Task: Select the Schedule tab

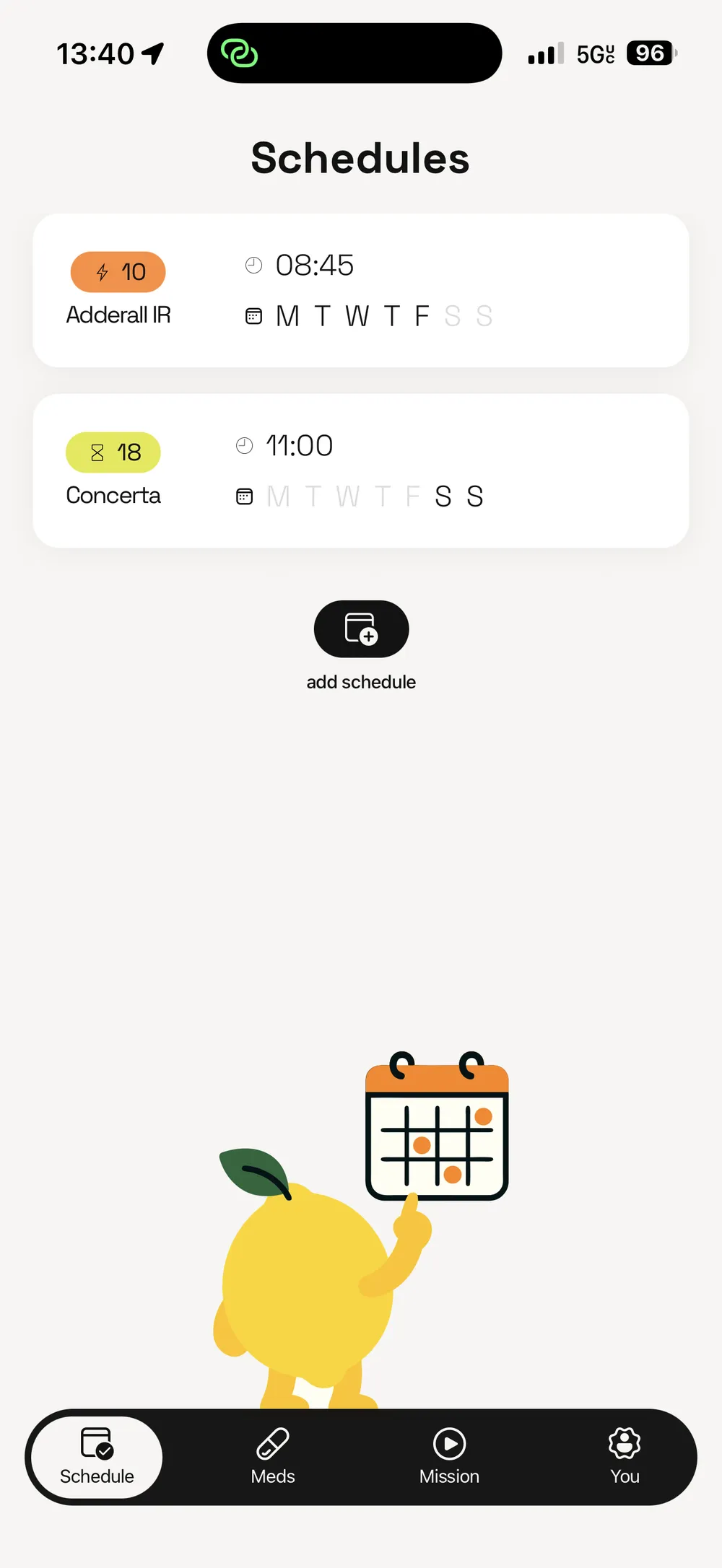Action: click(x=97, y=1456)
